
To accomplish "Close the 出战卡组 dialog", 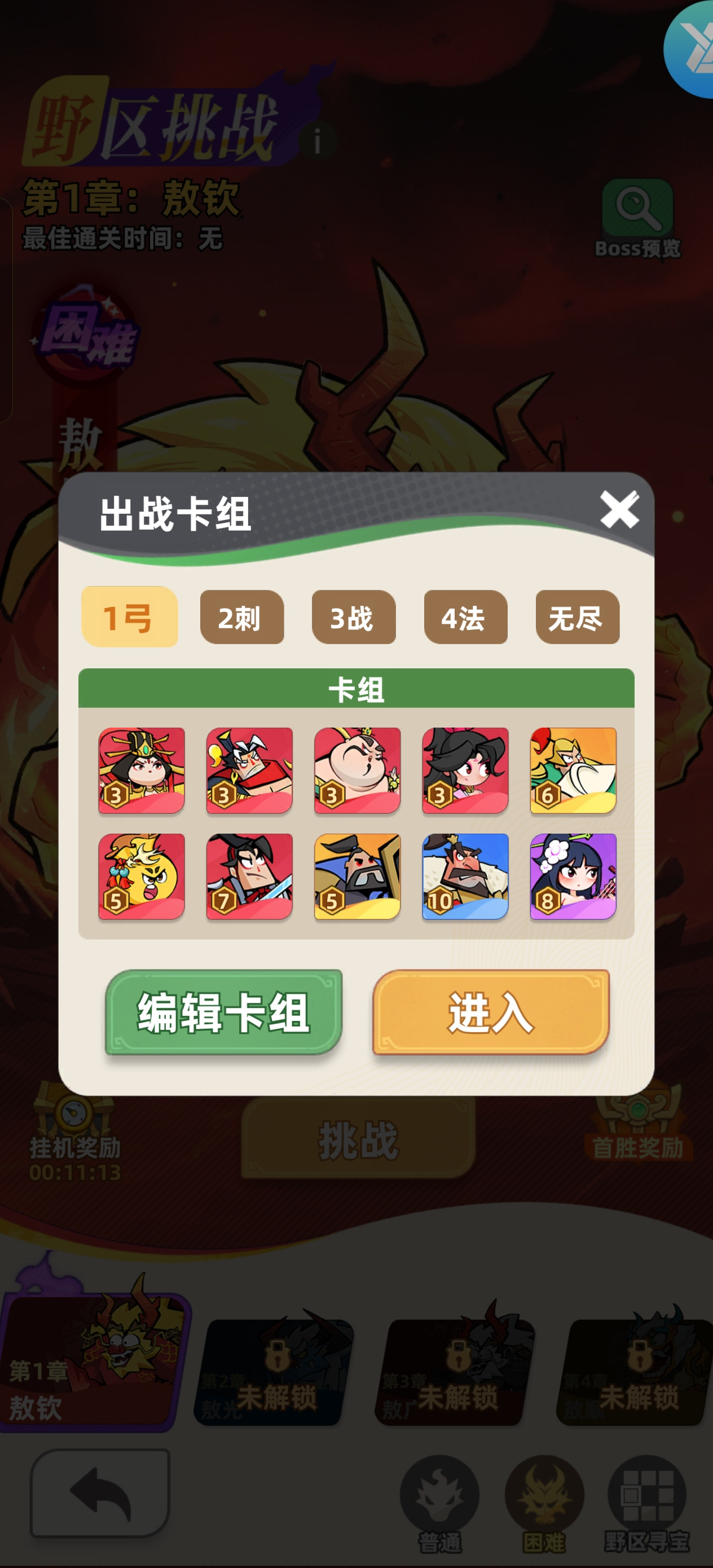I will [619, 509].
